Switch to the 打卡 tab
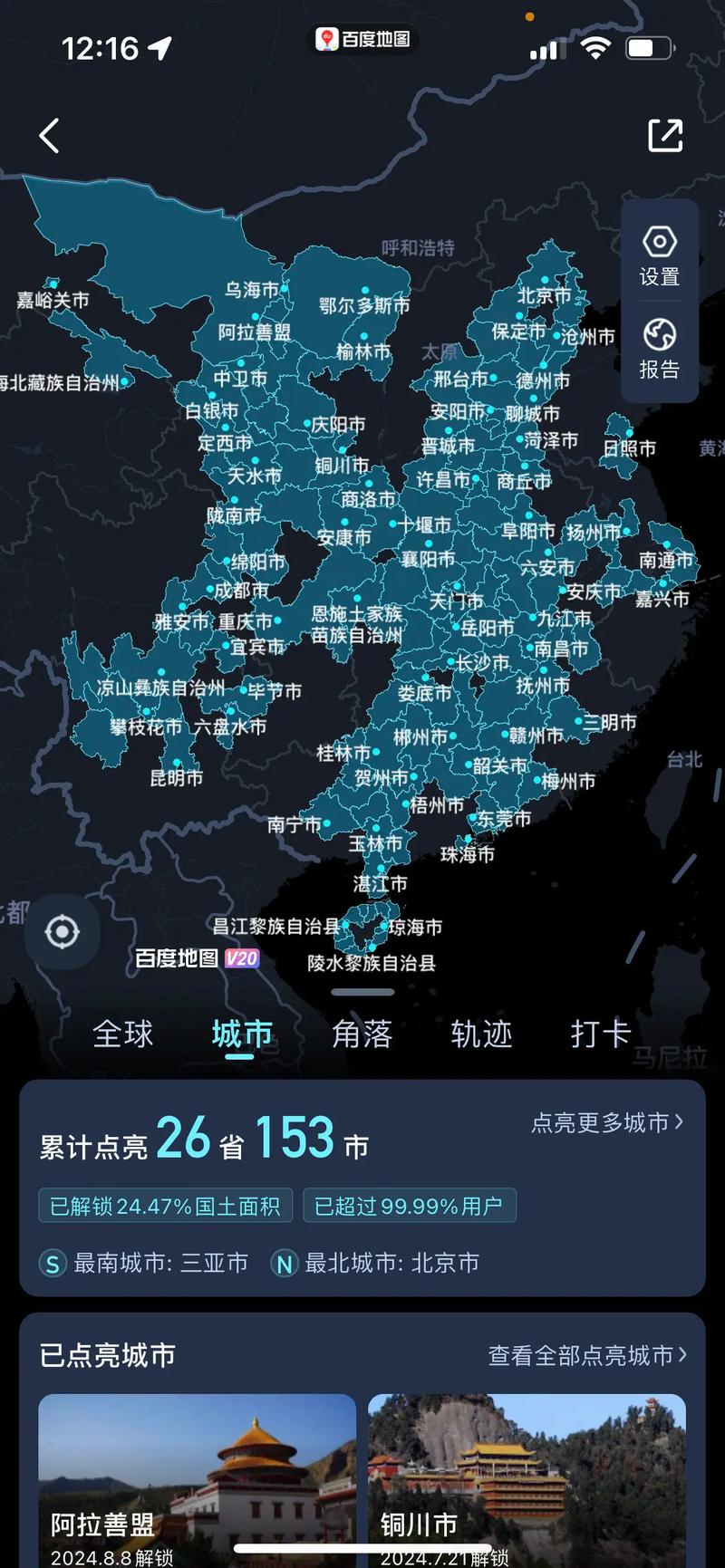The width and height of the screenshot is (725, 1568). click(x=600, y=1034)
